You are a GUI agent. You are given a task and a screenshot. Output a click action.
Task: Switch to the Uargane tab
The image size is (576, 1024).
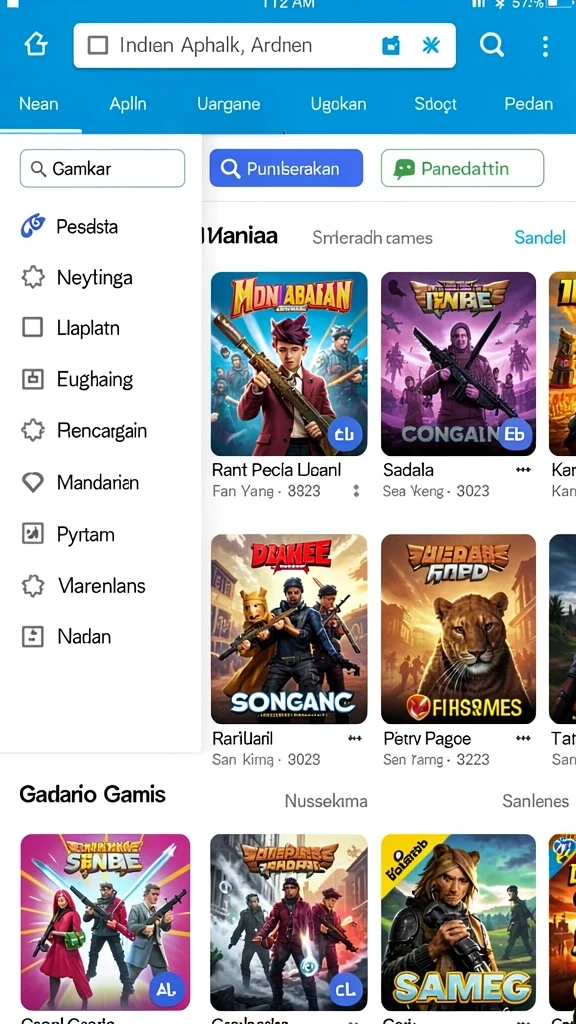(229, 104)
